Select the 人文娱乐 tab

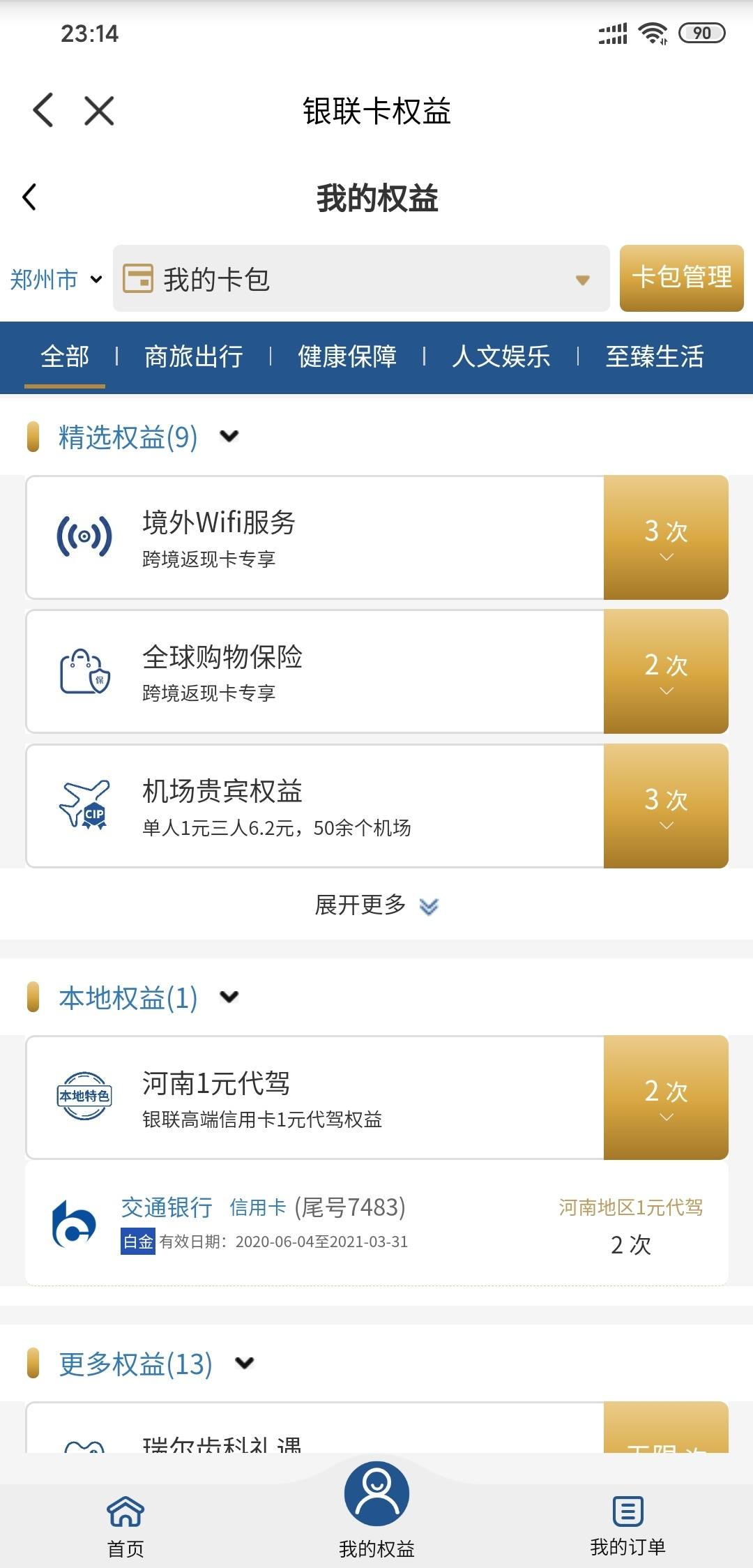click(x=501, y=356)
